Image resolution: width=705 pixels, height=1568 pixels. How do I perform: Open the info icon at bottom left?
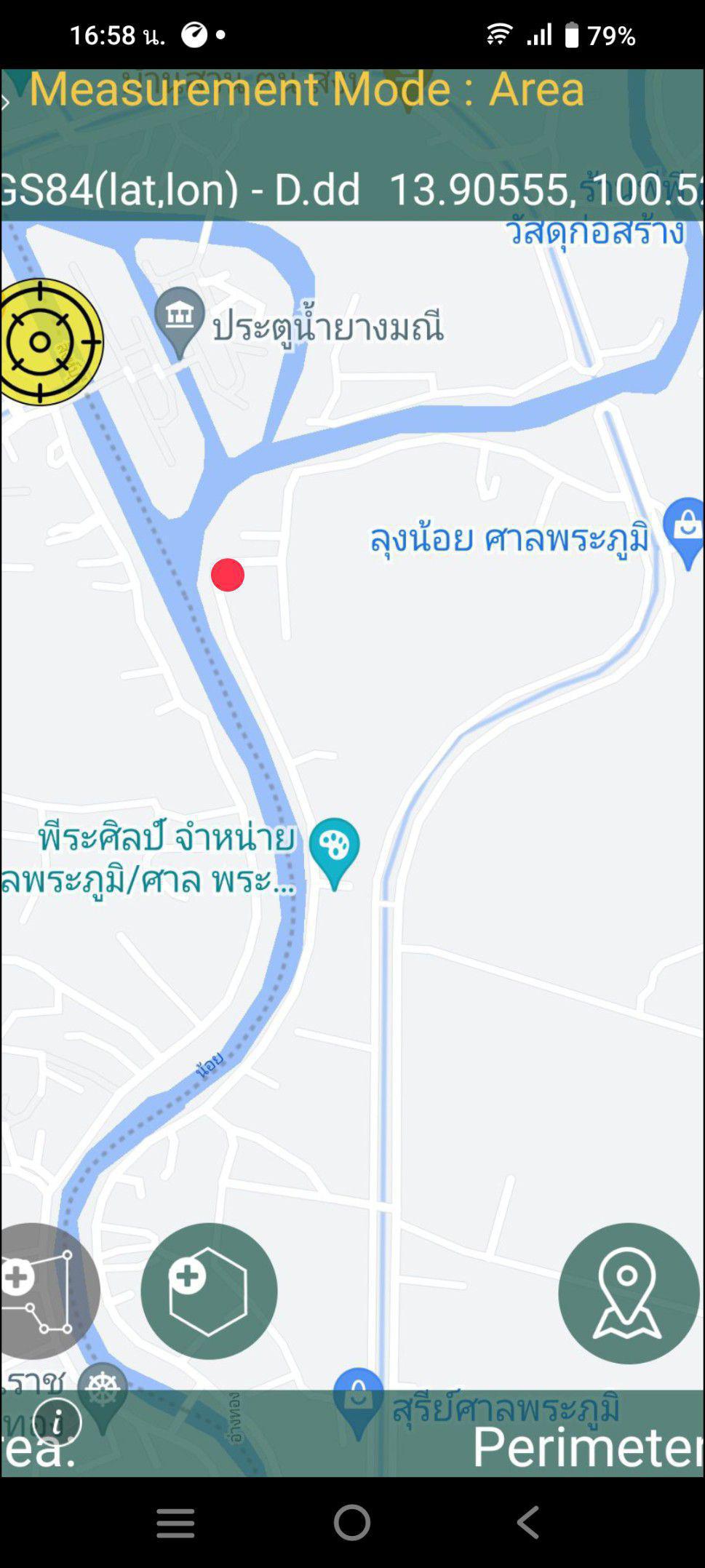coord(57,1421)
